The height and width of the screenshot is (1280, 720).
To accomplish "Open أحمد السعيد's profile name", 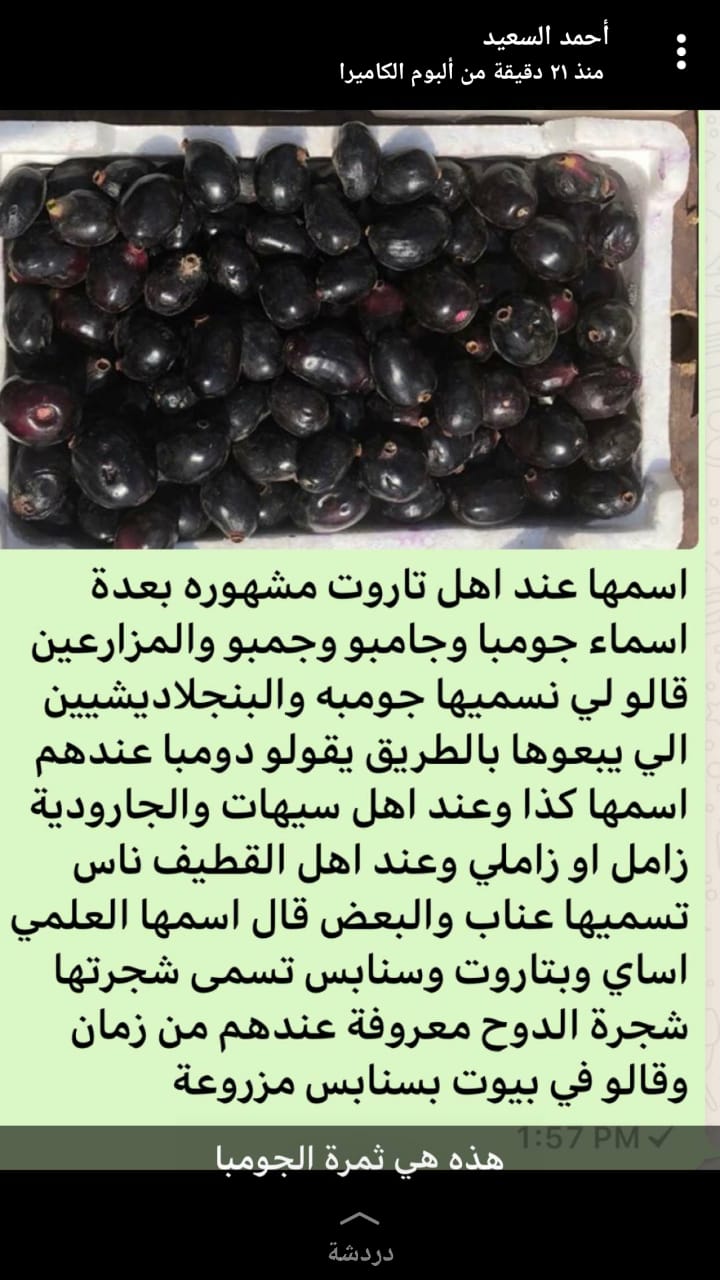I will coord(546,37).
